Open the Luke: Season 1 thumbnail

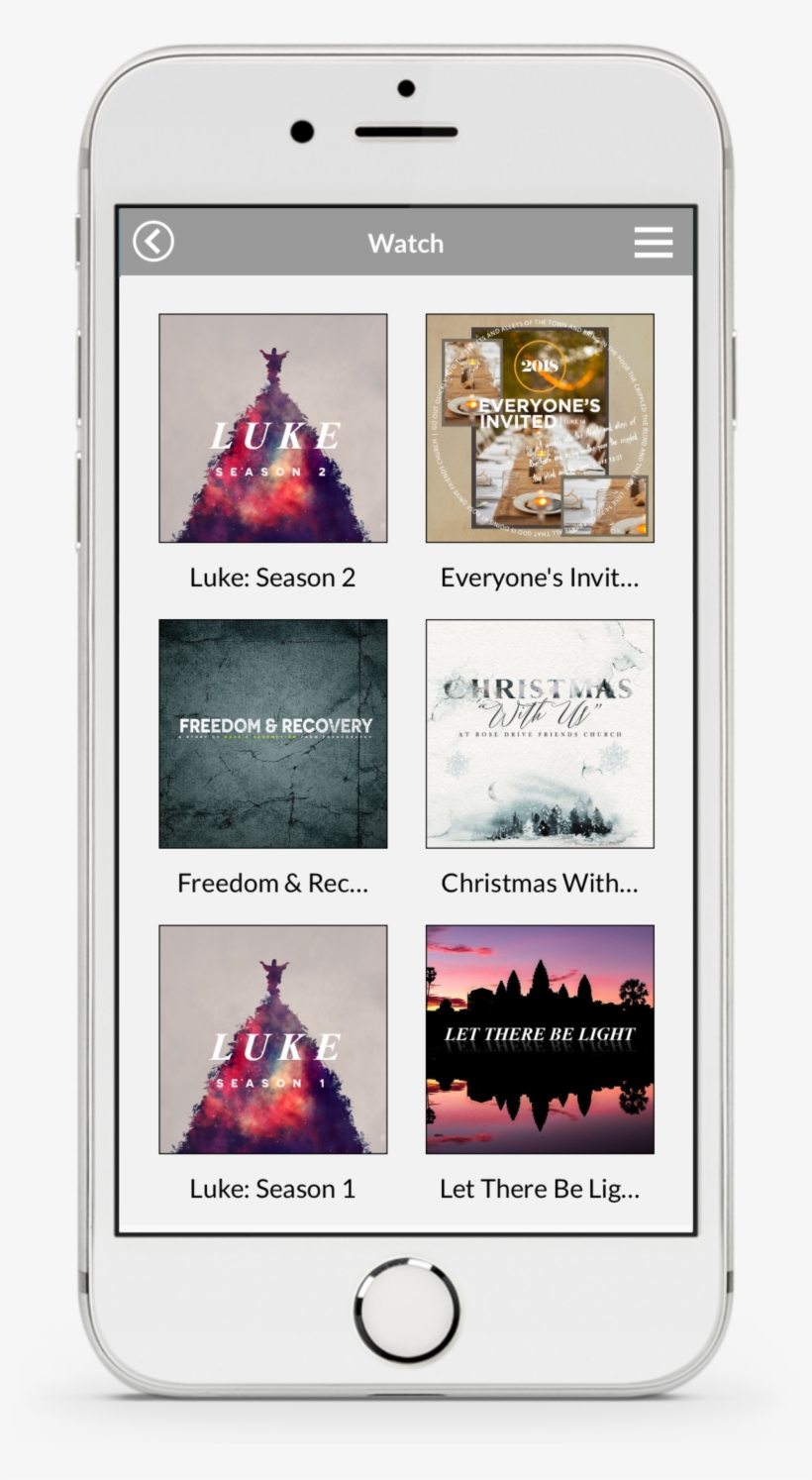pos(272,1039)
